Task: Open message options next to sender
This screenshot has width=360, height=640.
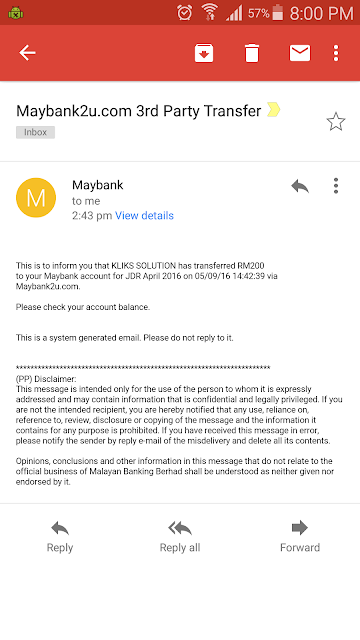Action: coord(336,186)
